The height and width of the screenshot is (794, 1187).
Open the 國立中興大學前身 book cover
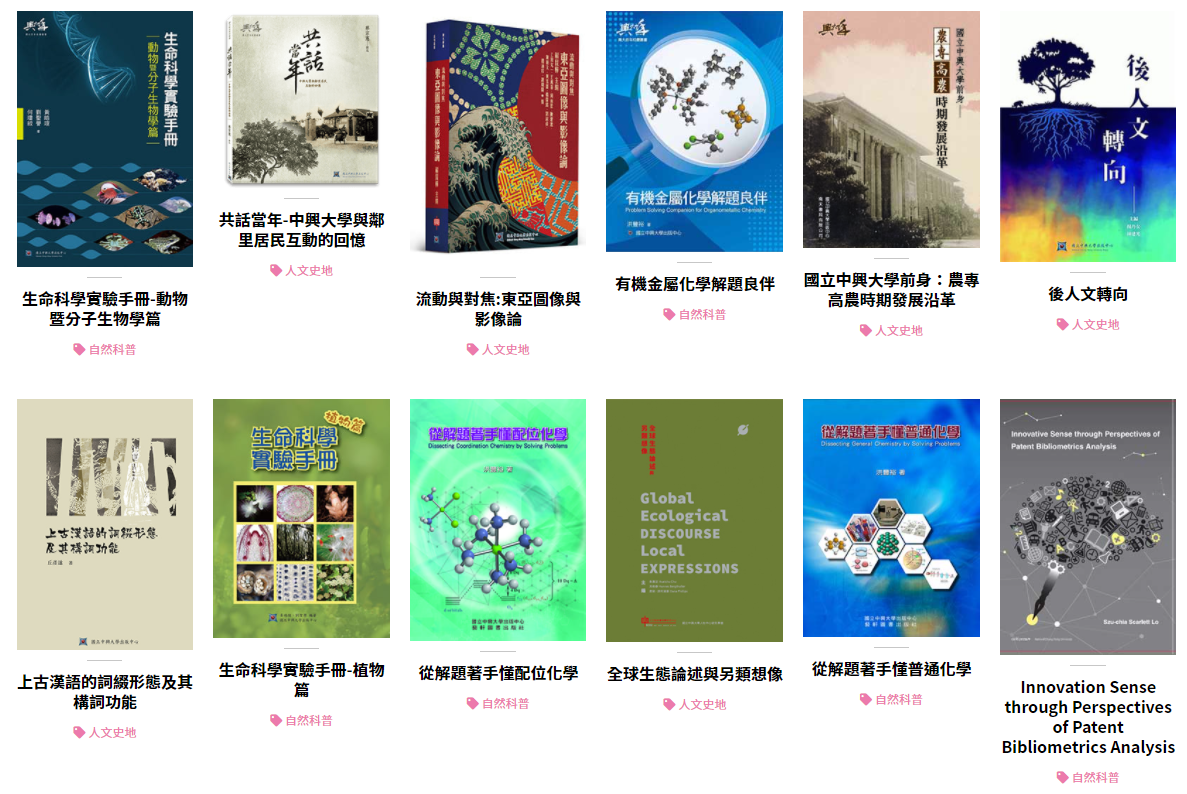891,129
